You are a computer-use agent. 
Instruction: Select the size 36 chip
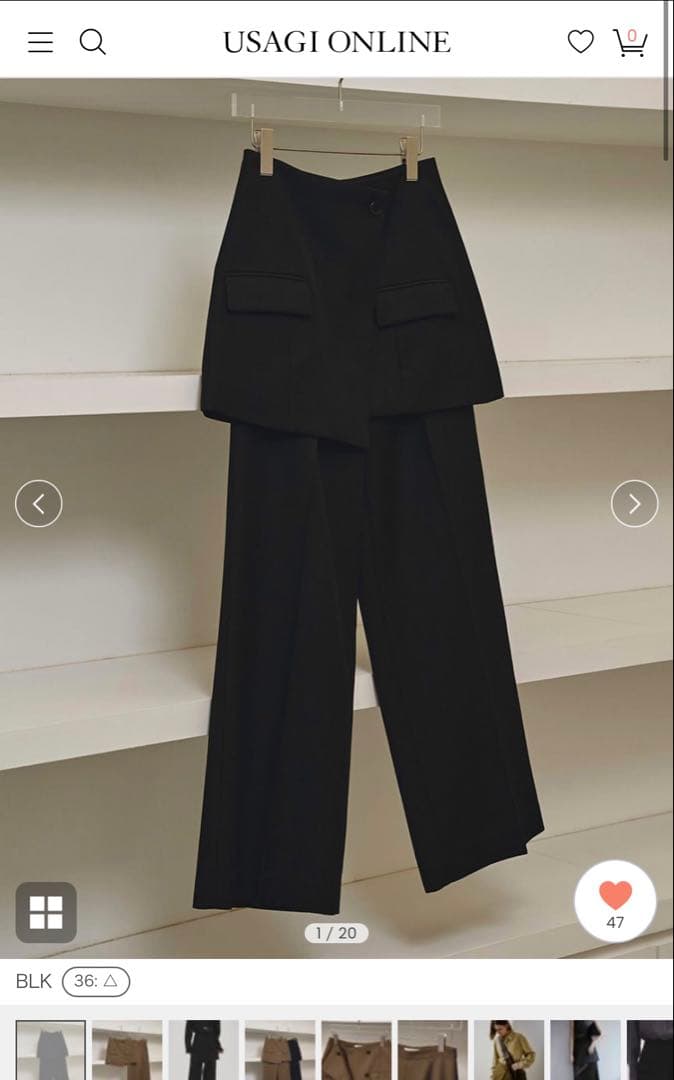[x=96, y=981]
